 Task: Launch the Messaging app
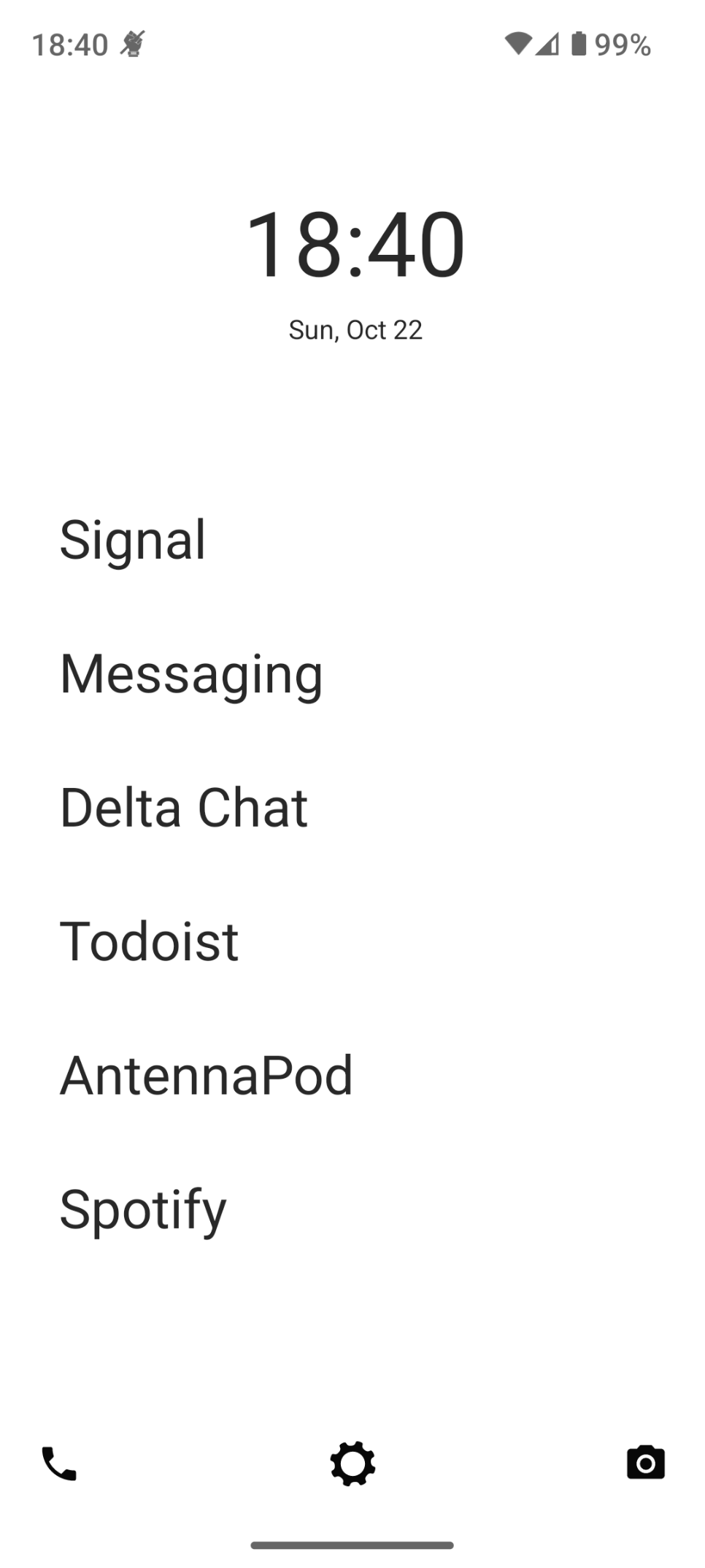tap(191, 675)
